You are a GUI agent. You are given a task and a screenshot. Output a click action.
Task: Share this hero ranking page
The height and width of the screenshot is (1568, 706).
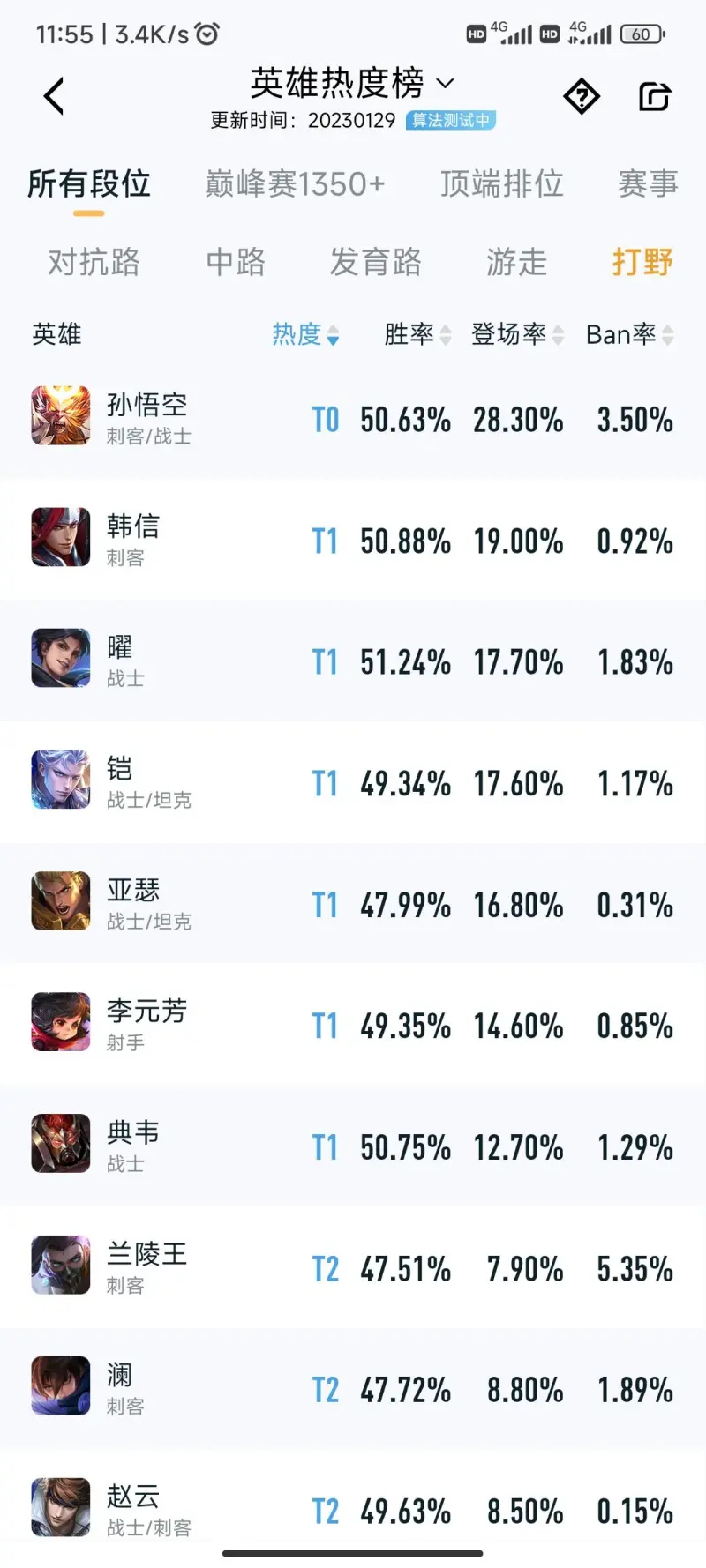655,96
